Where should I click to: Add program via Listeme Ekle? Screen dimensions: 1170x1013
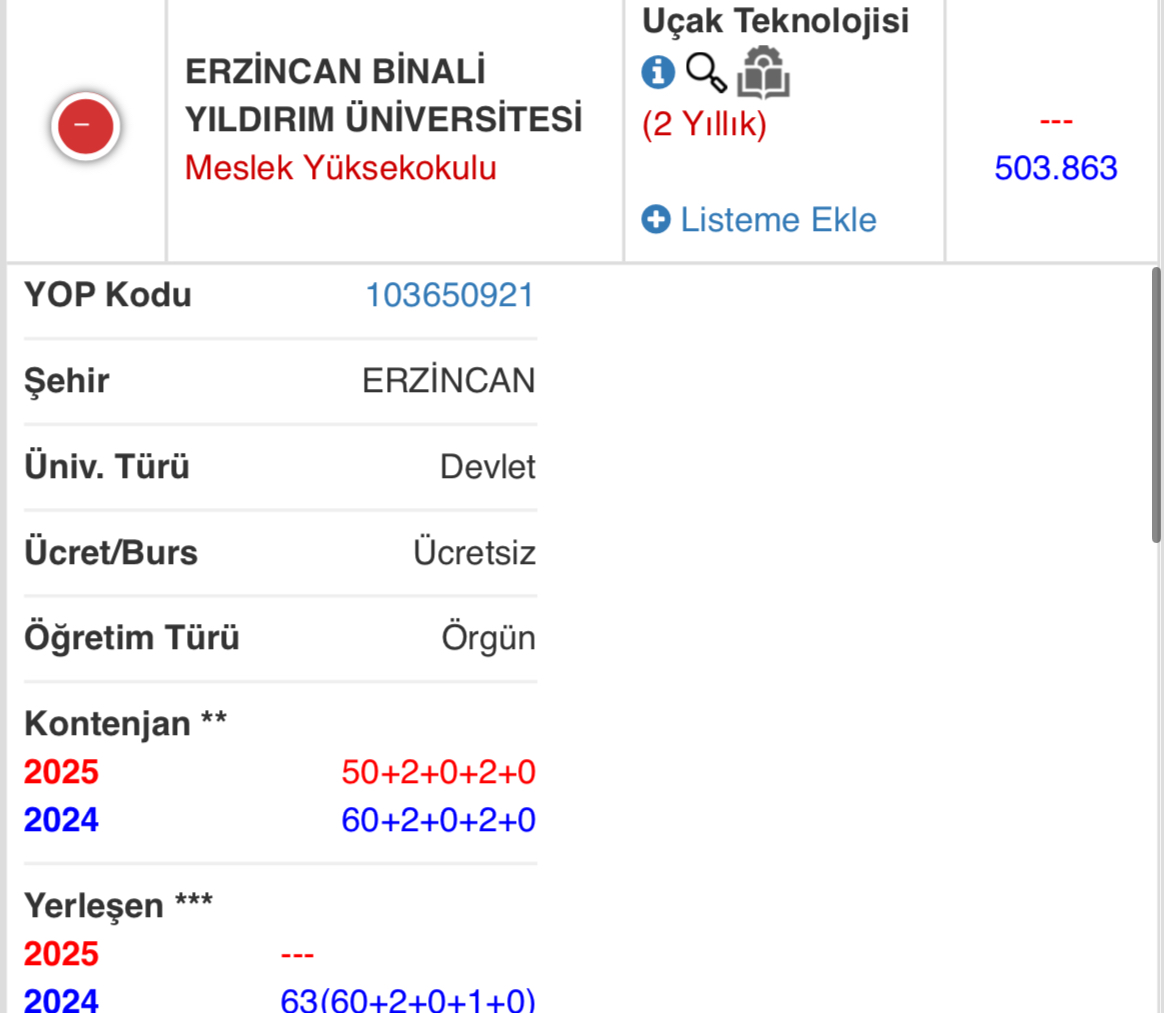(759, 220)
